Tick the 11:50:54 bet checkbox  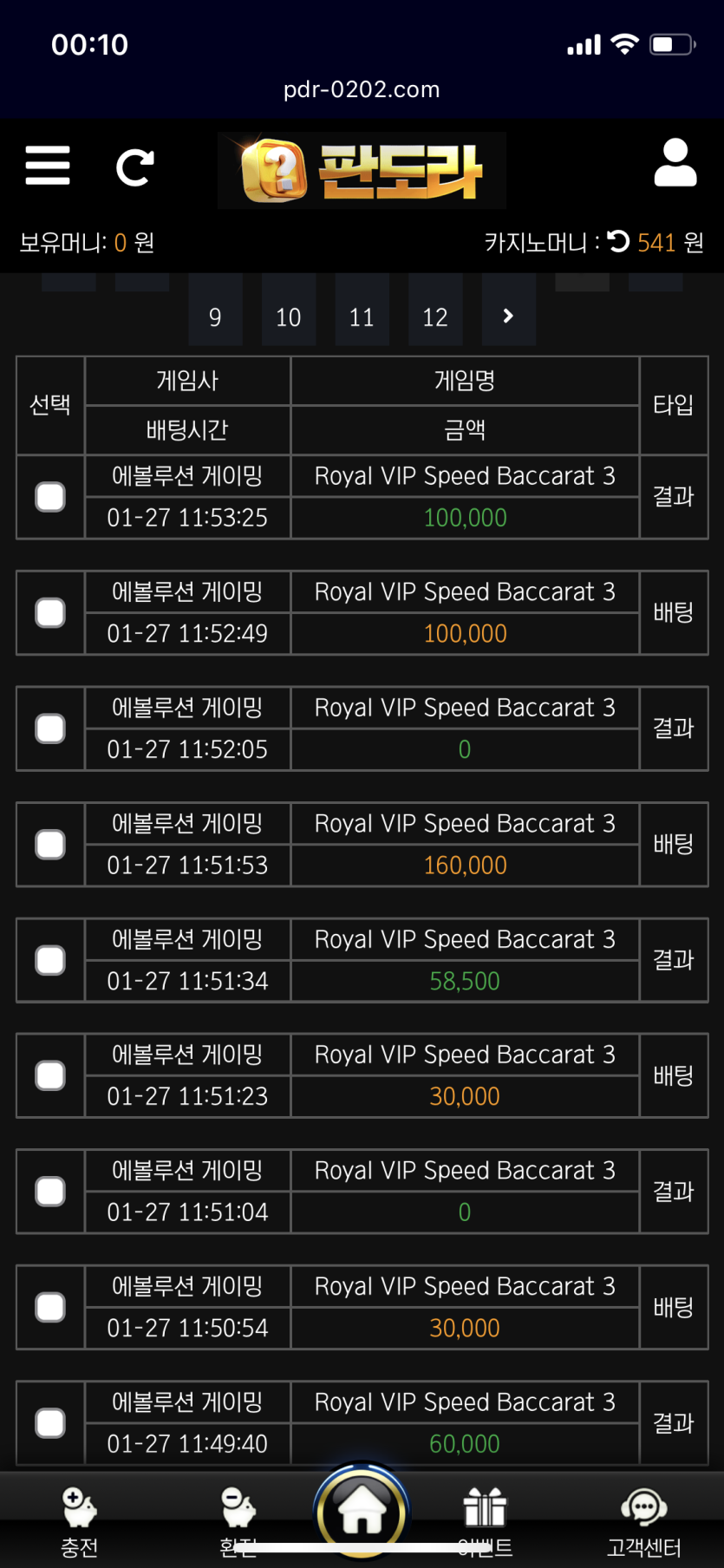click(x=50, y=1307)
